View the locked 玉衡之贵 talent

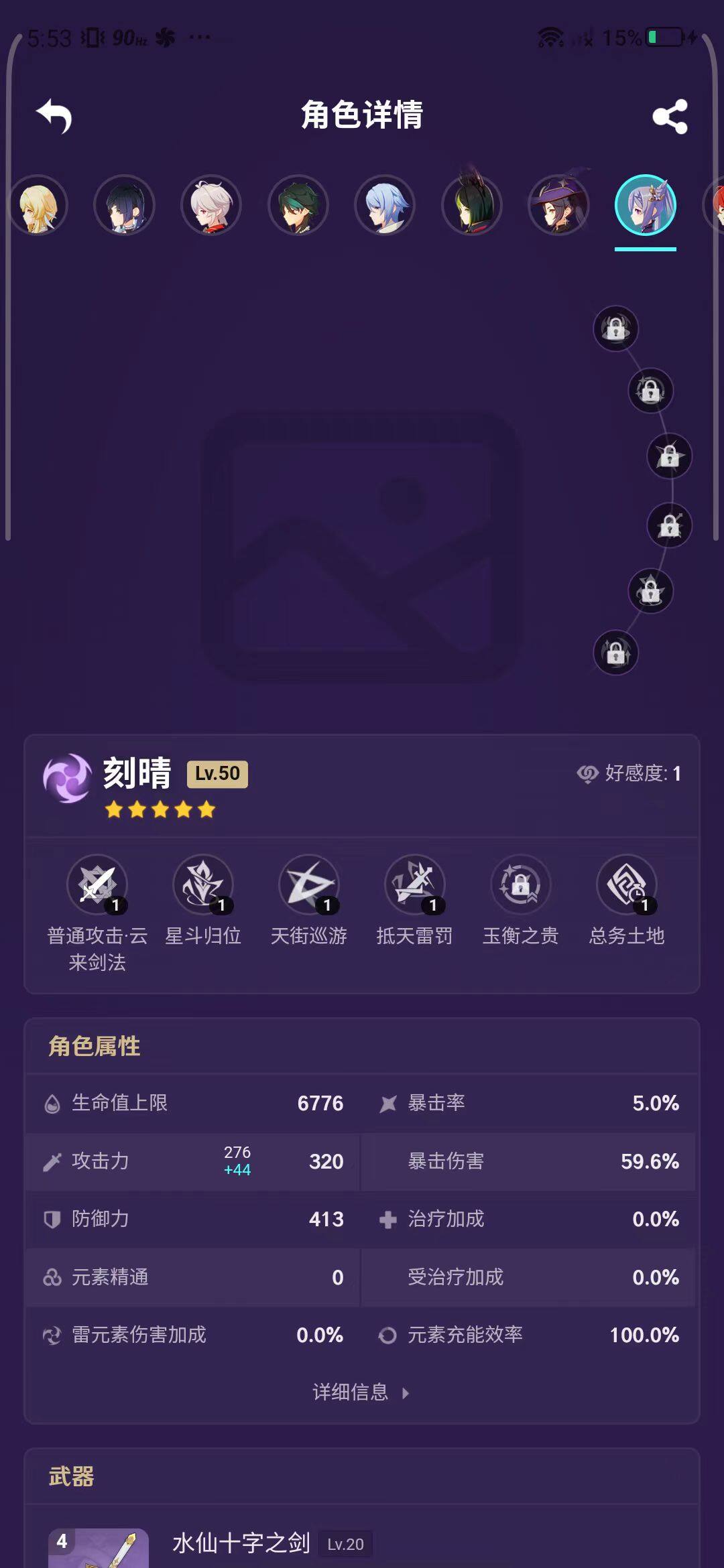pyautogui.click(x=520, y=885)
